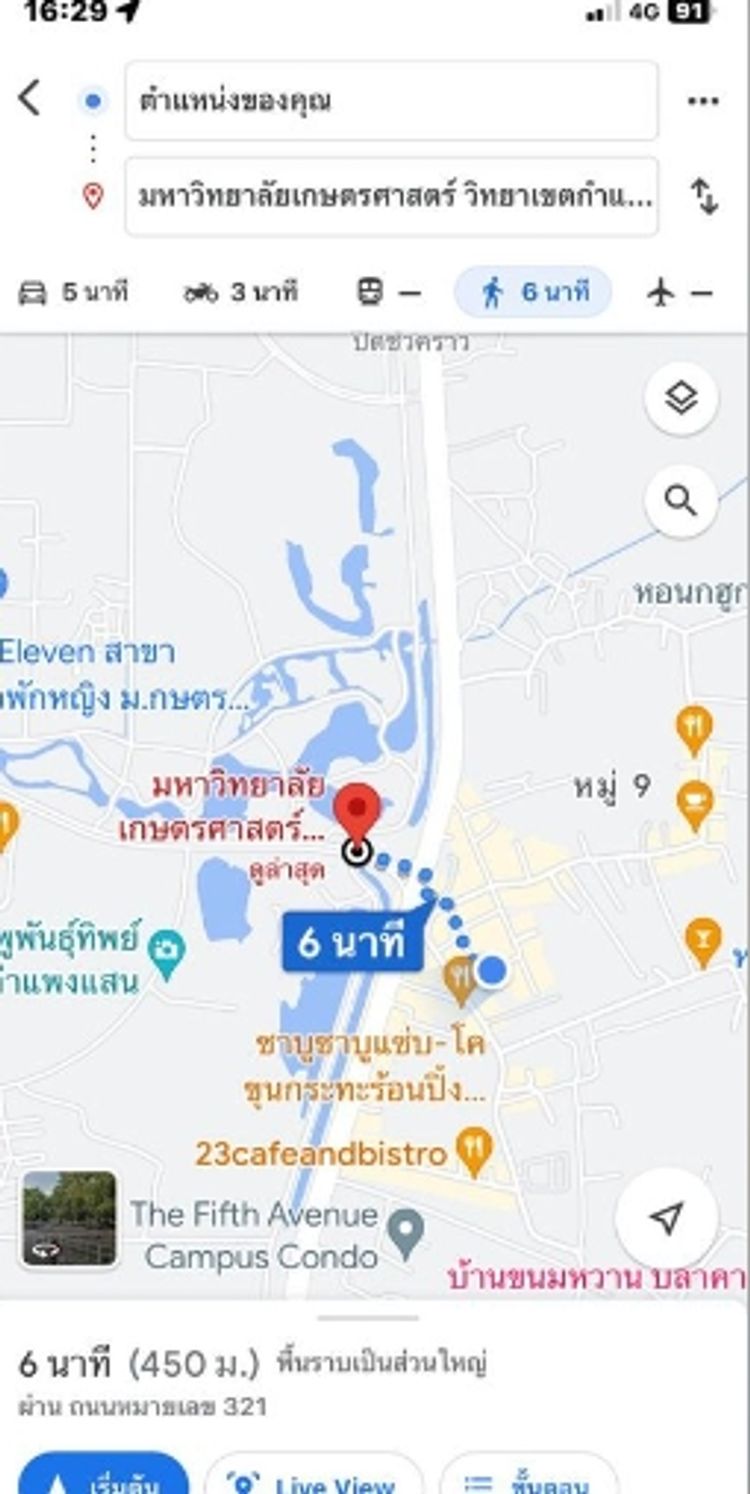Tap the 23cafeandbistro place marker
750x1494 pixels.
474,1152
